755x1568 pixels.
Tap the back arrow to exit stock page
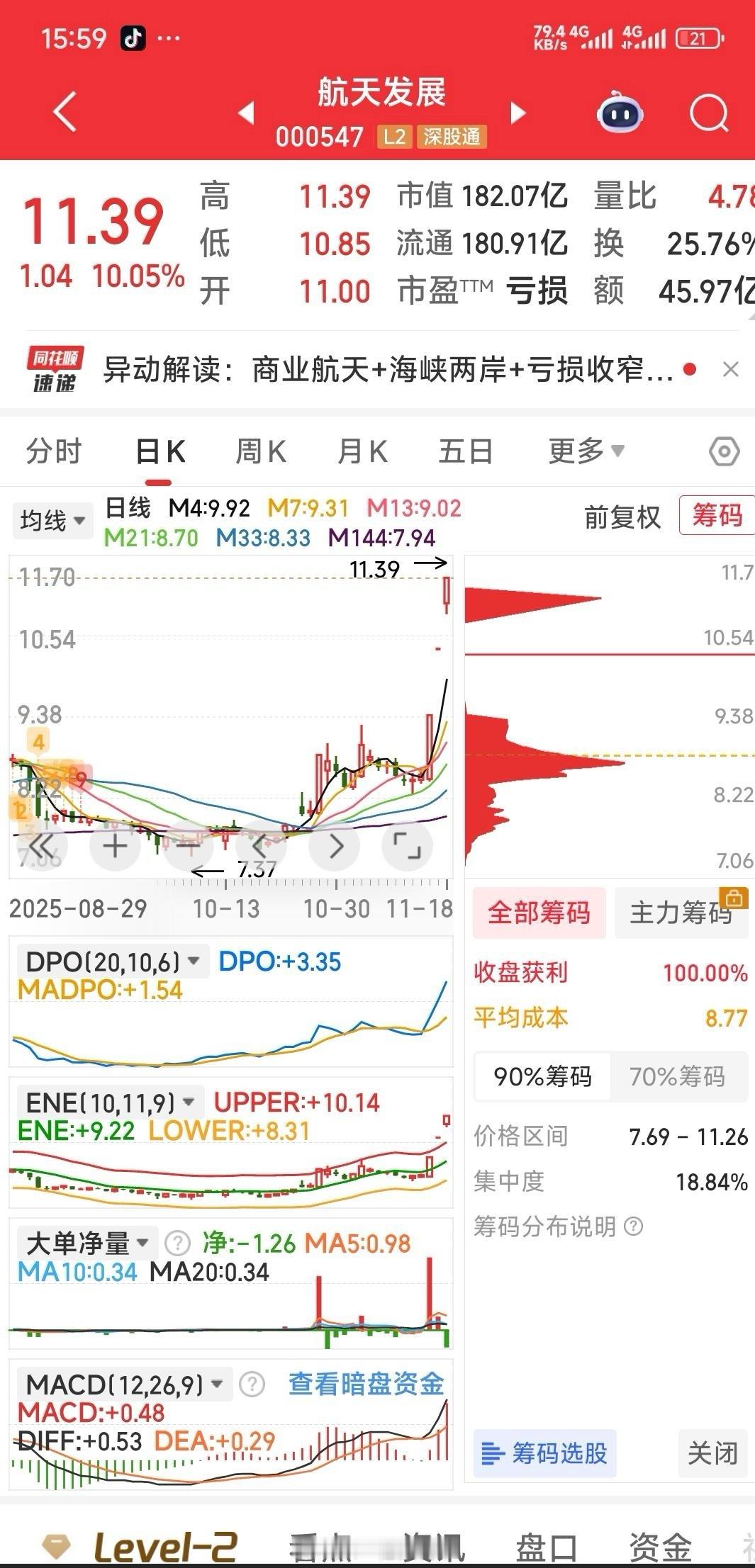tap(64, 112)
